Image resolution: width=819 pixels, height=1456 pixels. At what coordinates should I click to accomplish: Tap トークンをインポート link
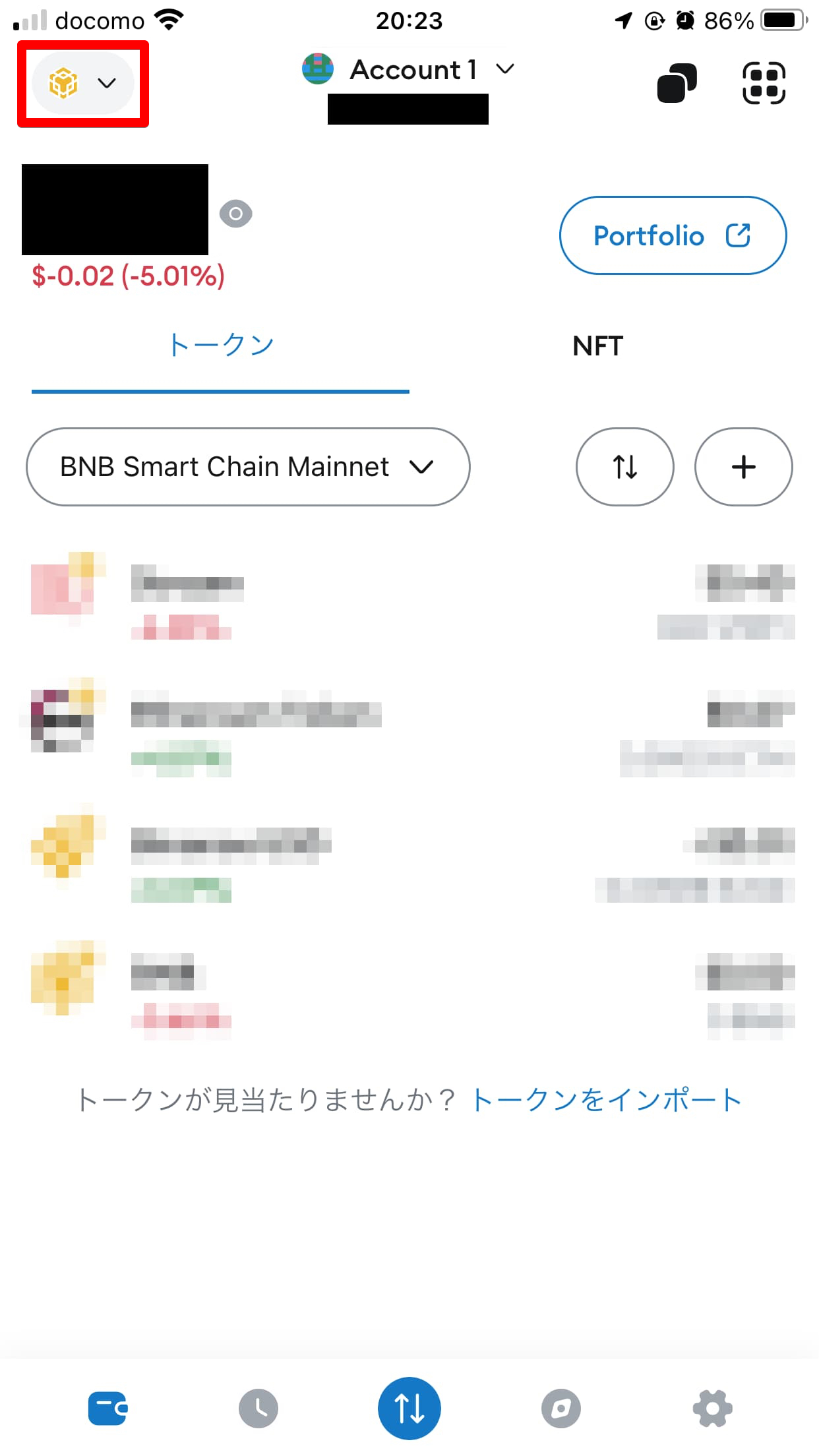coord(607,1100)
